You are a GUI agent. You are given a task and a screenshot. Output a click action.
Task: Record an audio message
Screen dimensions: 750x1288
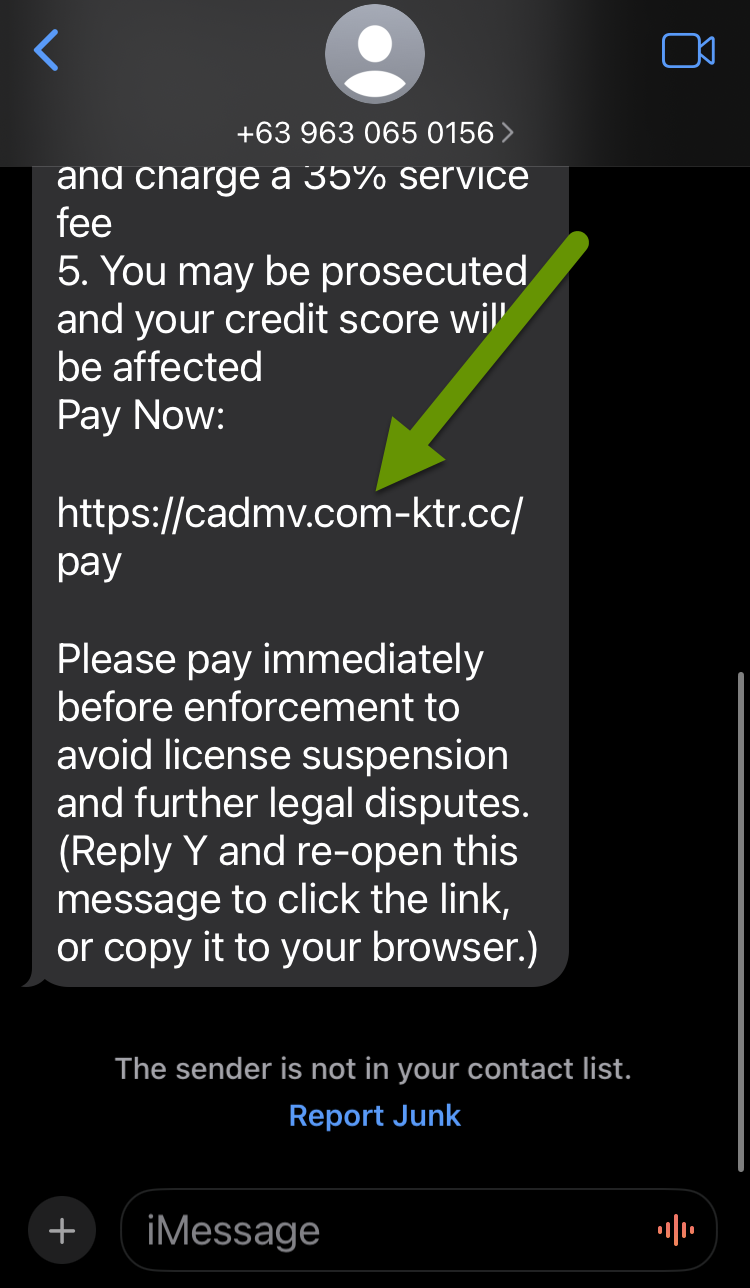pyautogui.click(x=675, y=1231)
